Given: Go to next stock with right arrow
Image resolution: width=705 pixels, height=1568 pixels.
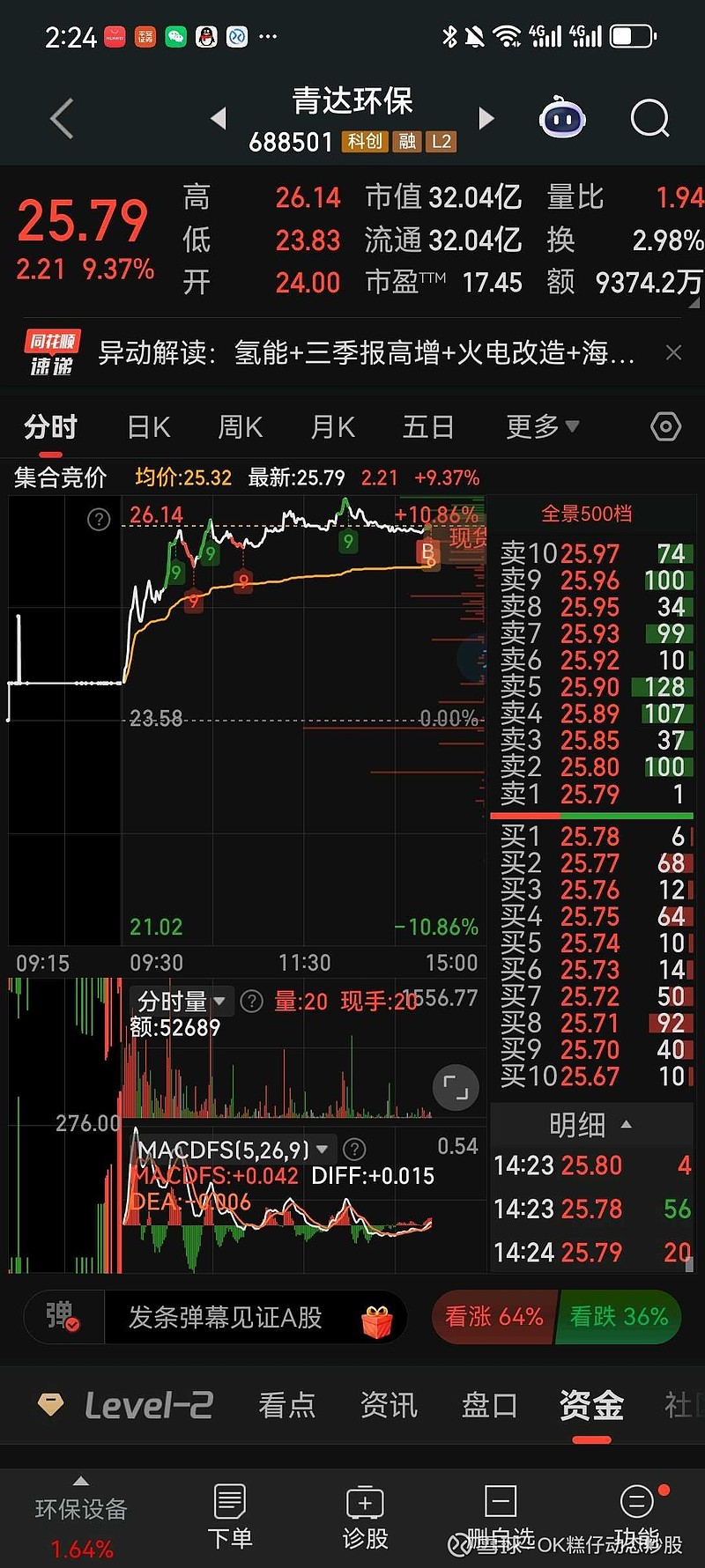Looking at the screenshot, I should (x=487, y=118).
